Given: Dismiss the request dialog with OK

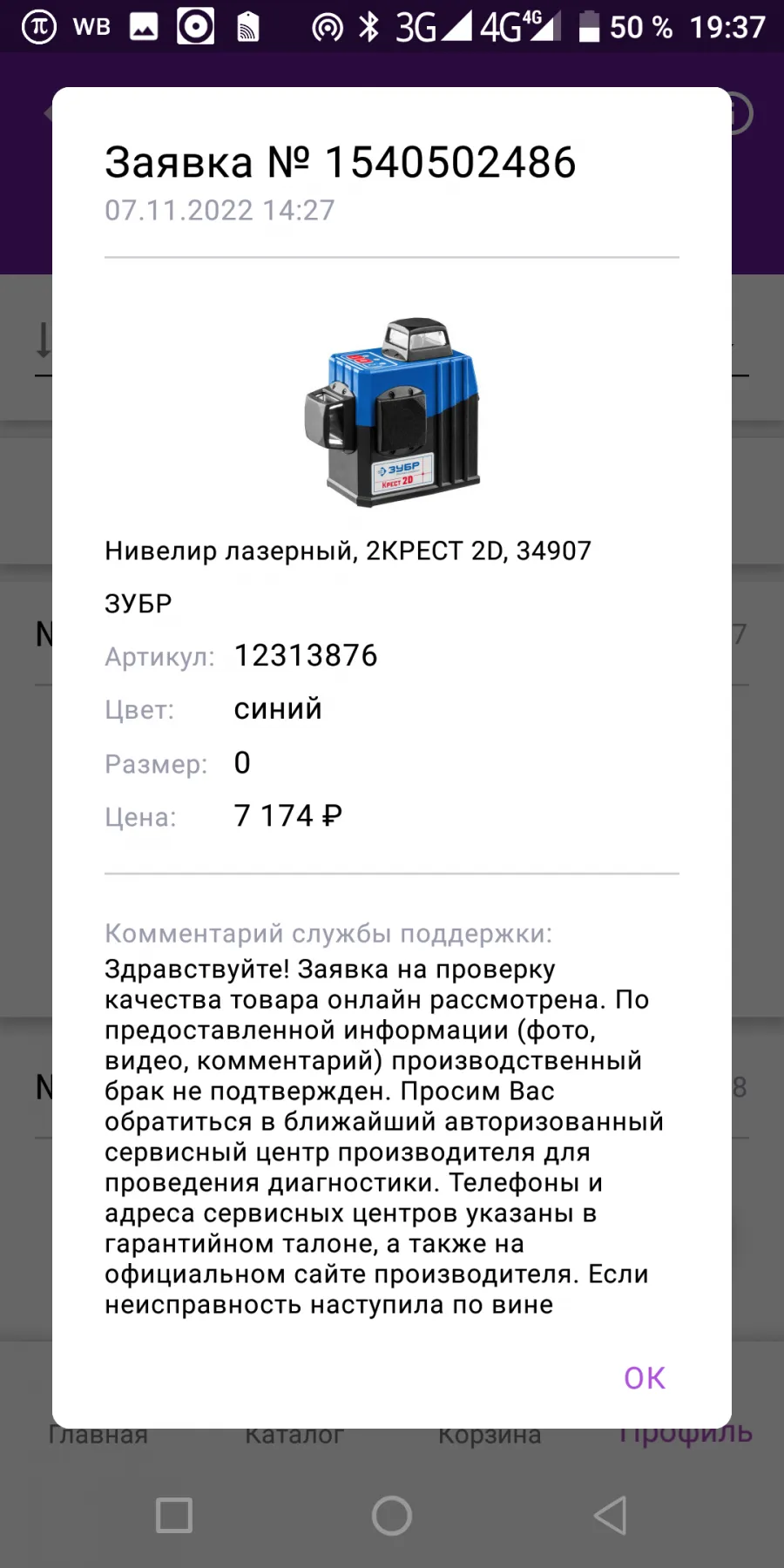Looking at the screenshot, I should [645, 1378].
